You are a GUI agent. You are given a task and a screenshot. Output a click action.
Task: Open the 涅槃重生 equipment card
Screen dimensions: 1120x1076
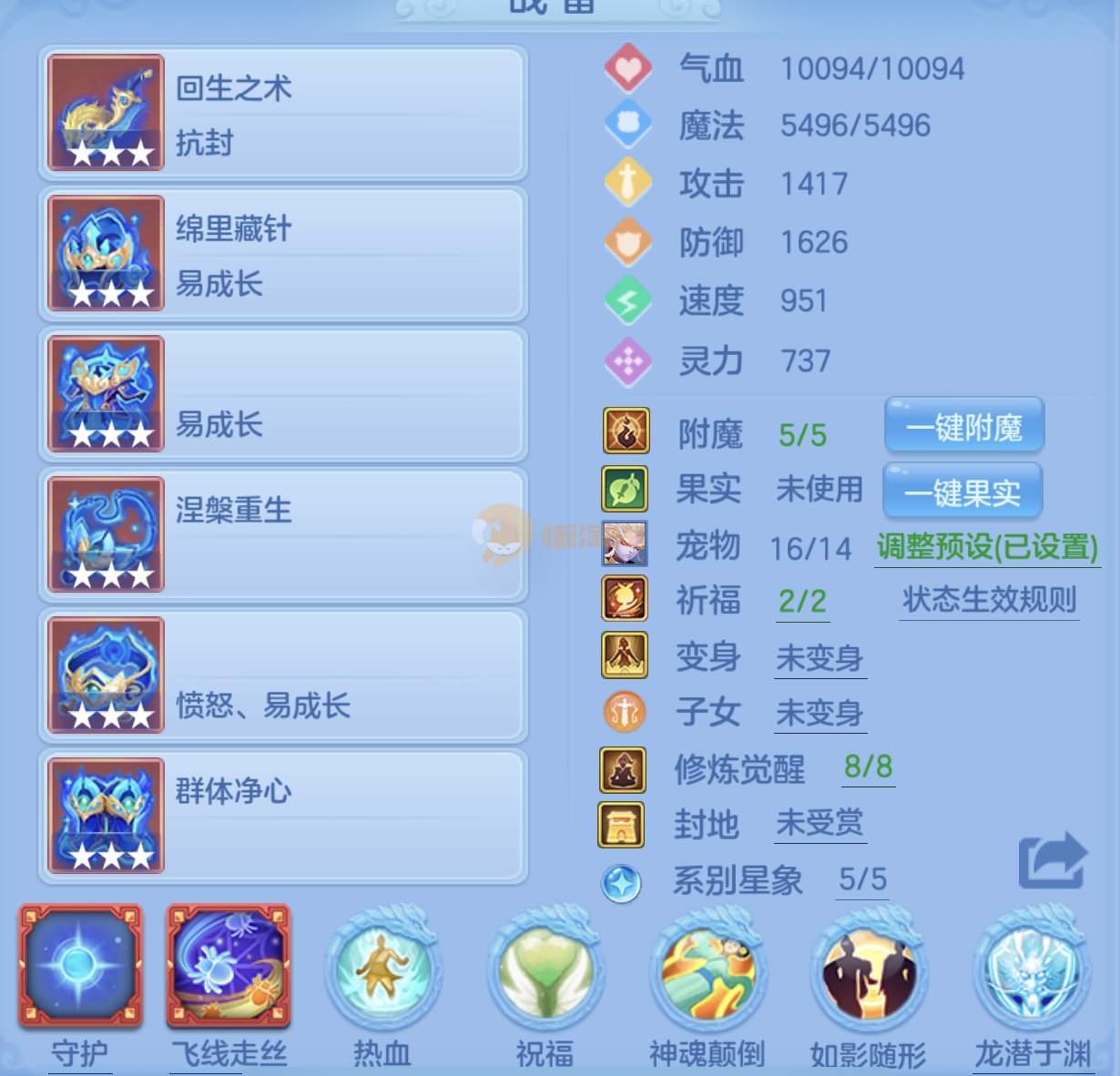coord(282,535)
